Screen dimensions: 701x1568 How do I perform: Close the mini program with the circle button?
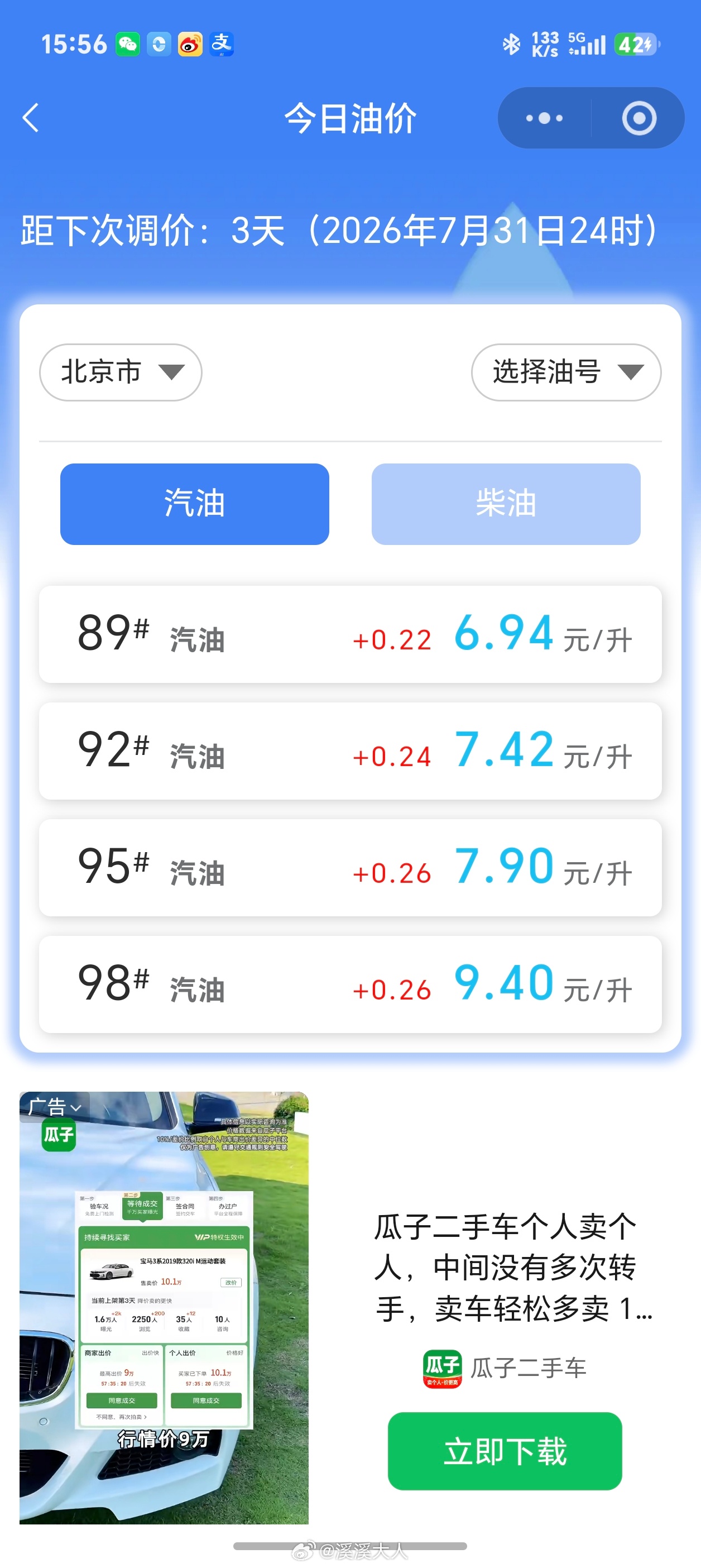(639, 118)
